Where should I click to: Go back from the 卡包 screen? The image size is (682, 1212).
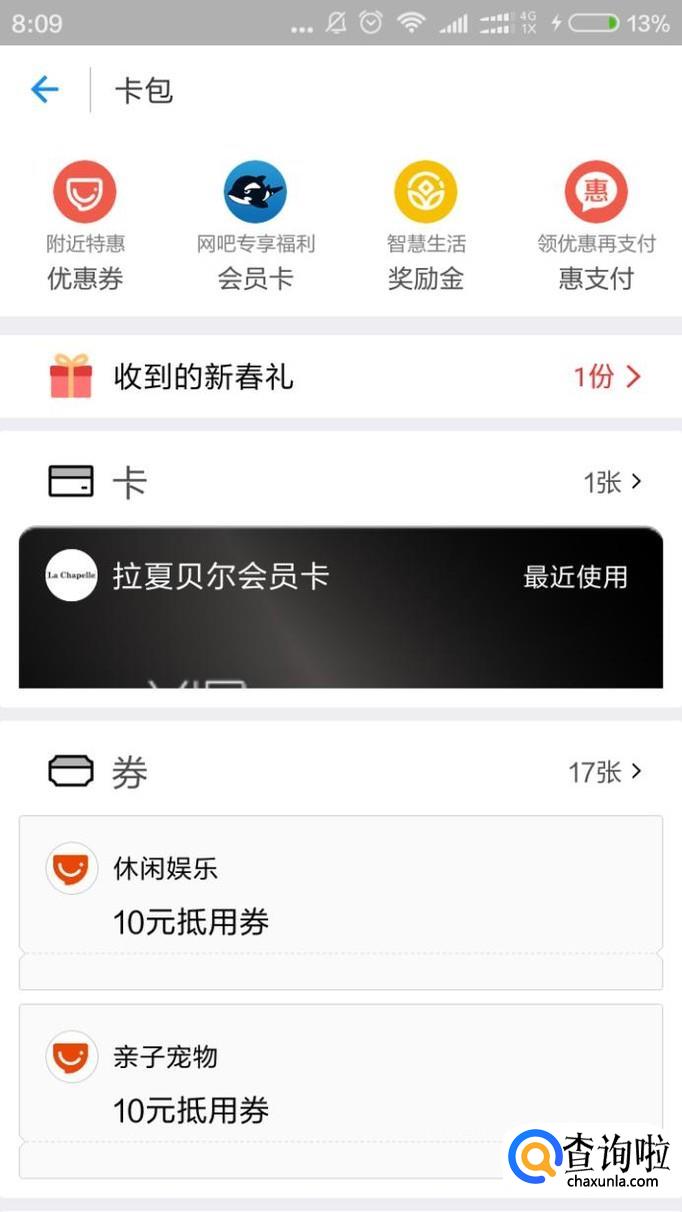[x=45, y=91]
